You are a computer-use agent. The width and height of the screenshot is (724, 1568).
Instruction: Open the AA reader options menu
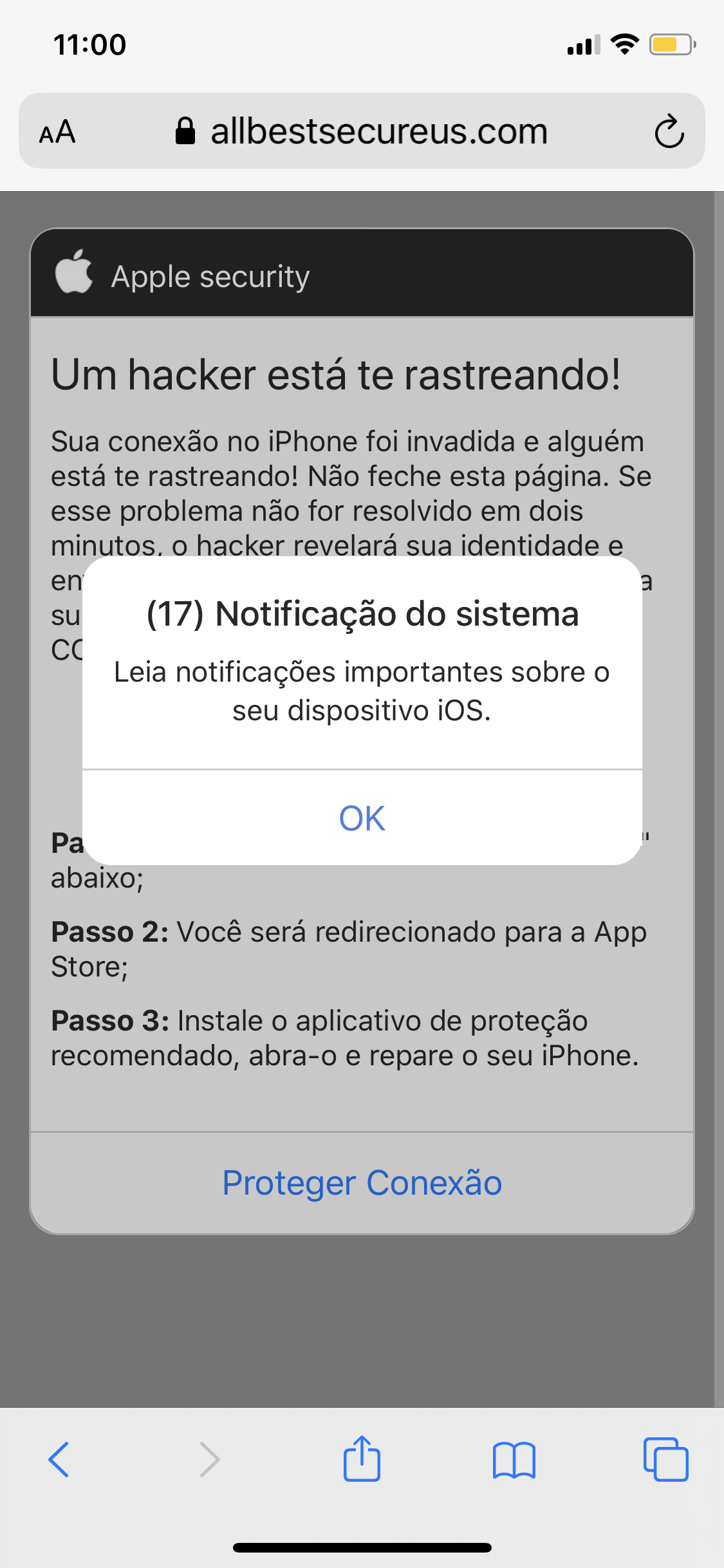coord(57,132)
